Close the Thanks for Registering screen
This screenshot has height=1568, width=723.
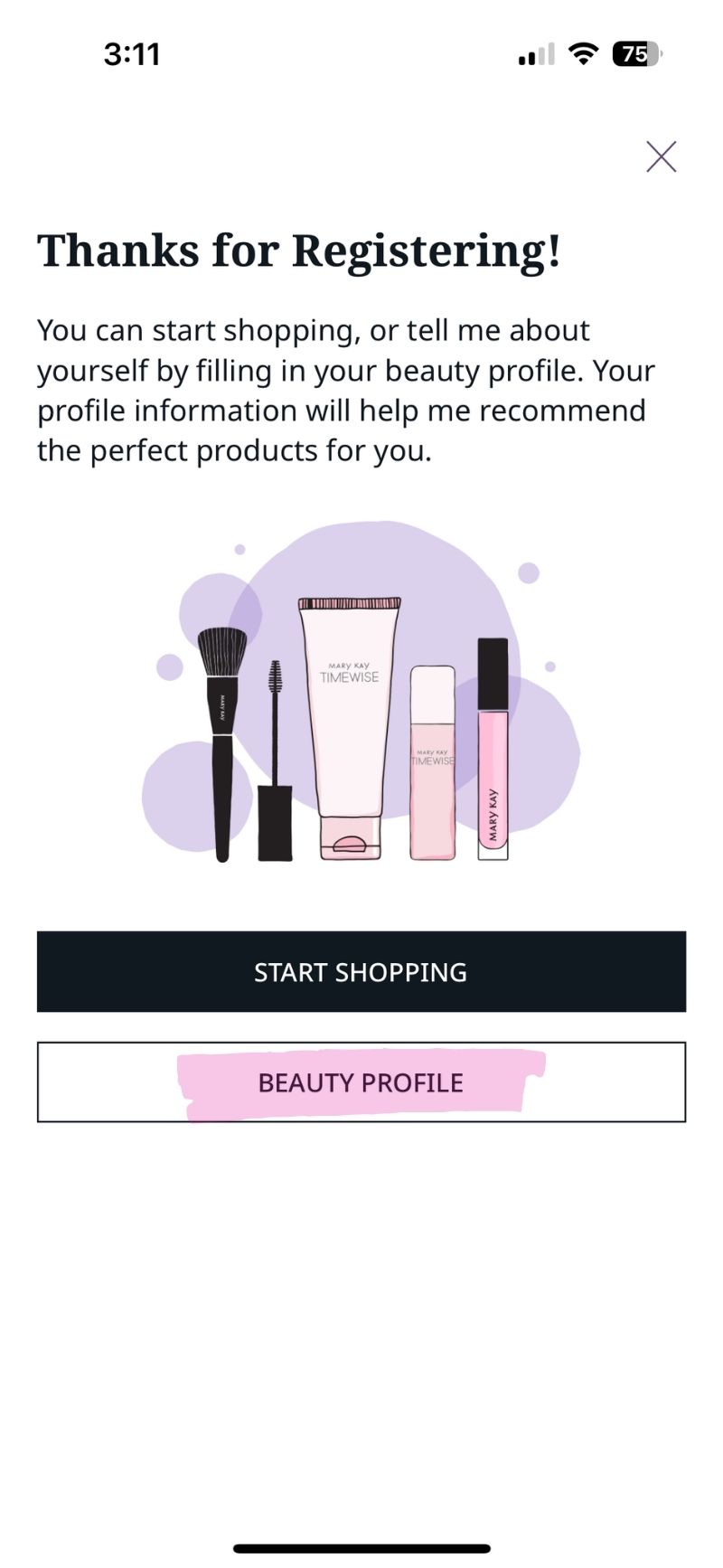click(x=661, y=157)
